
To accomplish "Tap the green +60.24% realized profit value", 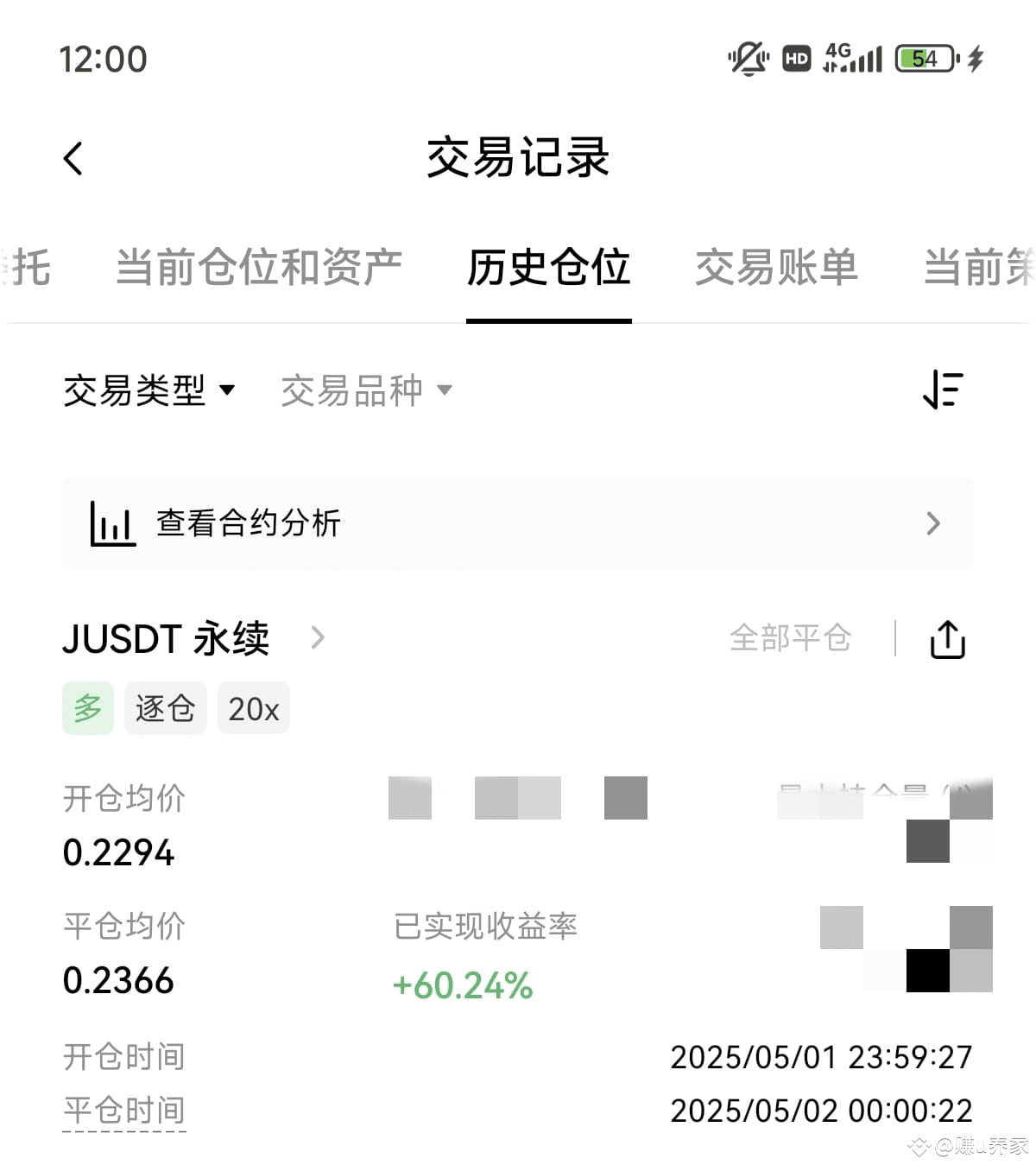I will 462,985.
